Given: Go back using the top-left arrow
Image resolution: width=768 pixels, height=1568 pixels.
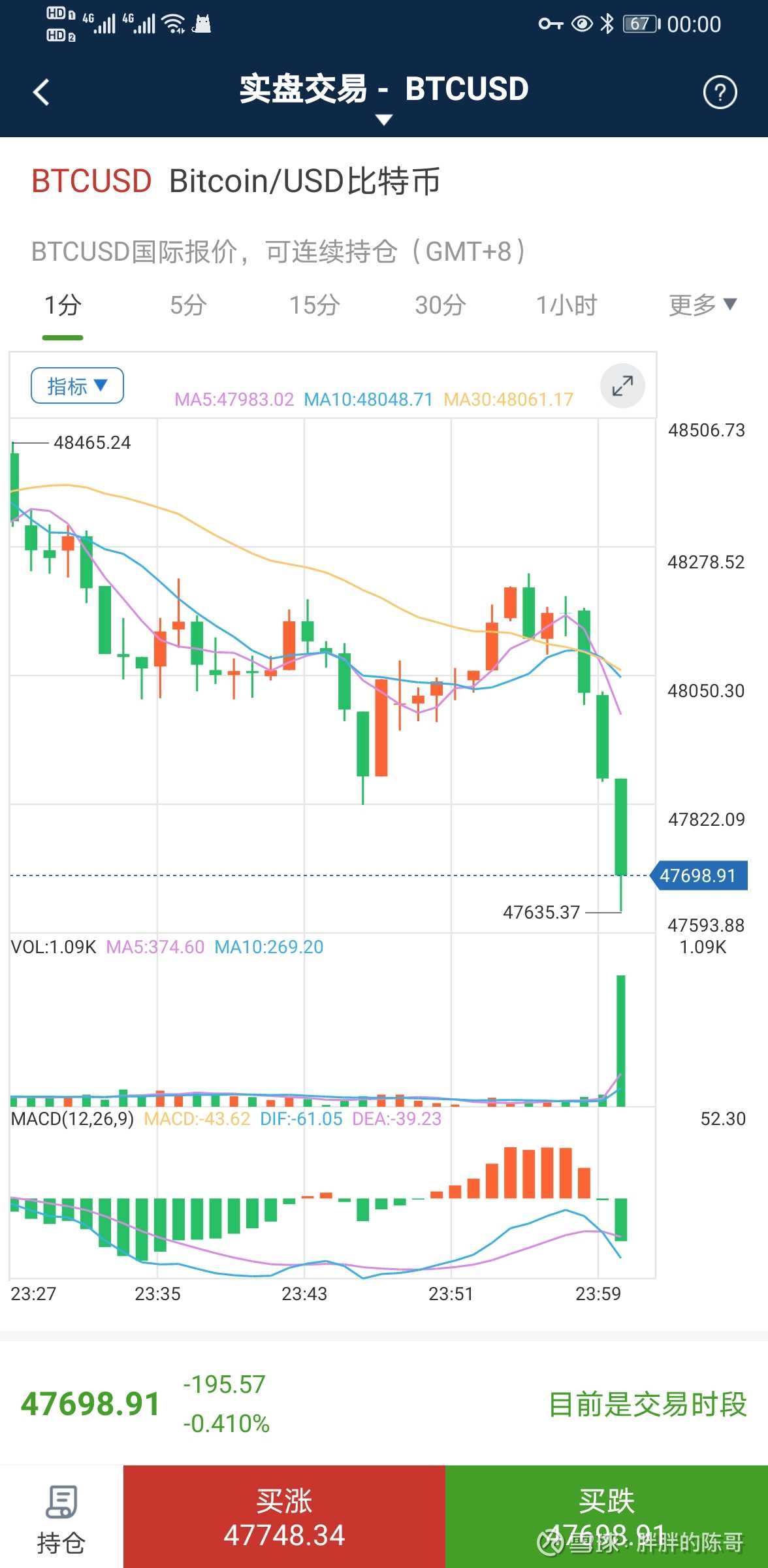Looking at the screenshot, I should point(41,91).
